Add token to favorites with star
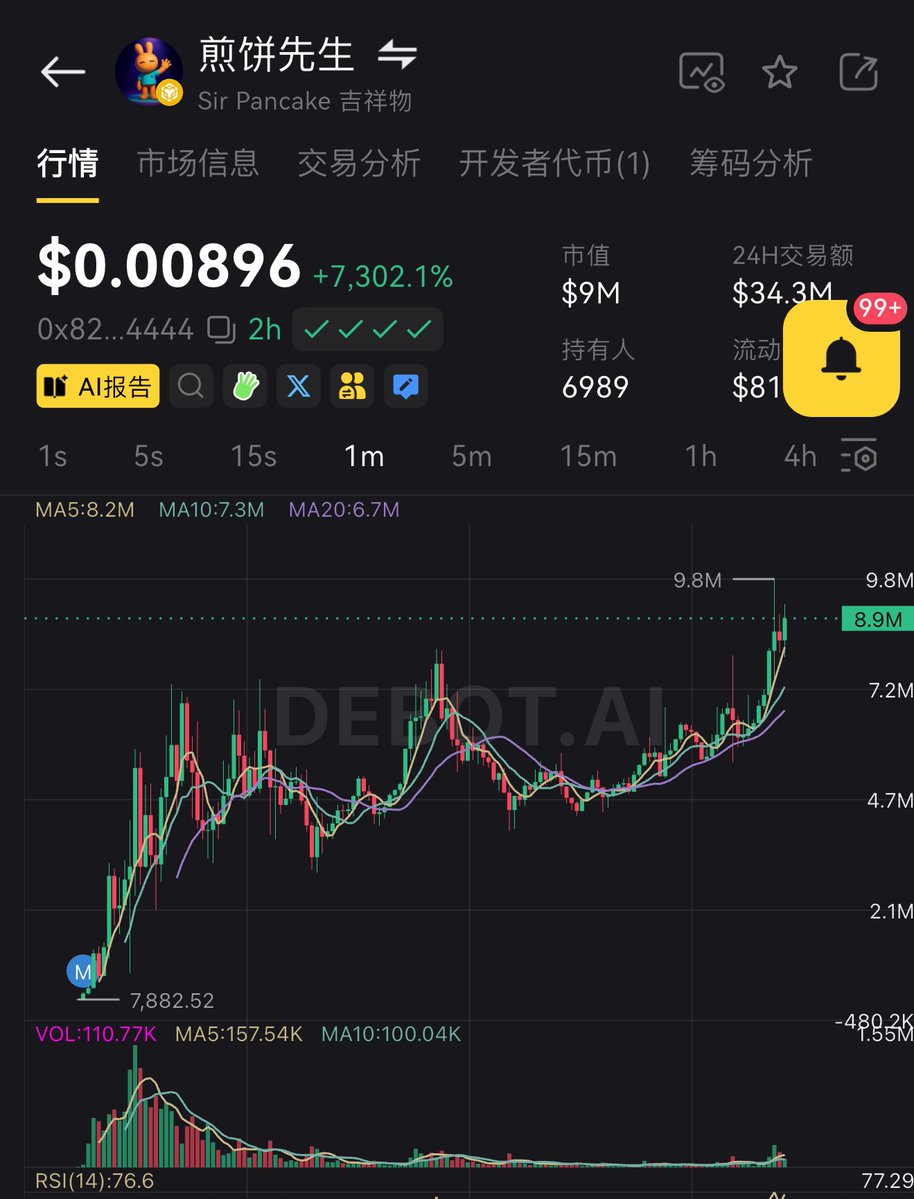The image size is (914, 1199). pyautogui.click(x=780, y=72)
